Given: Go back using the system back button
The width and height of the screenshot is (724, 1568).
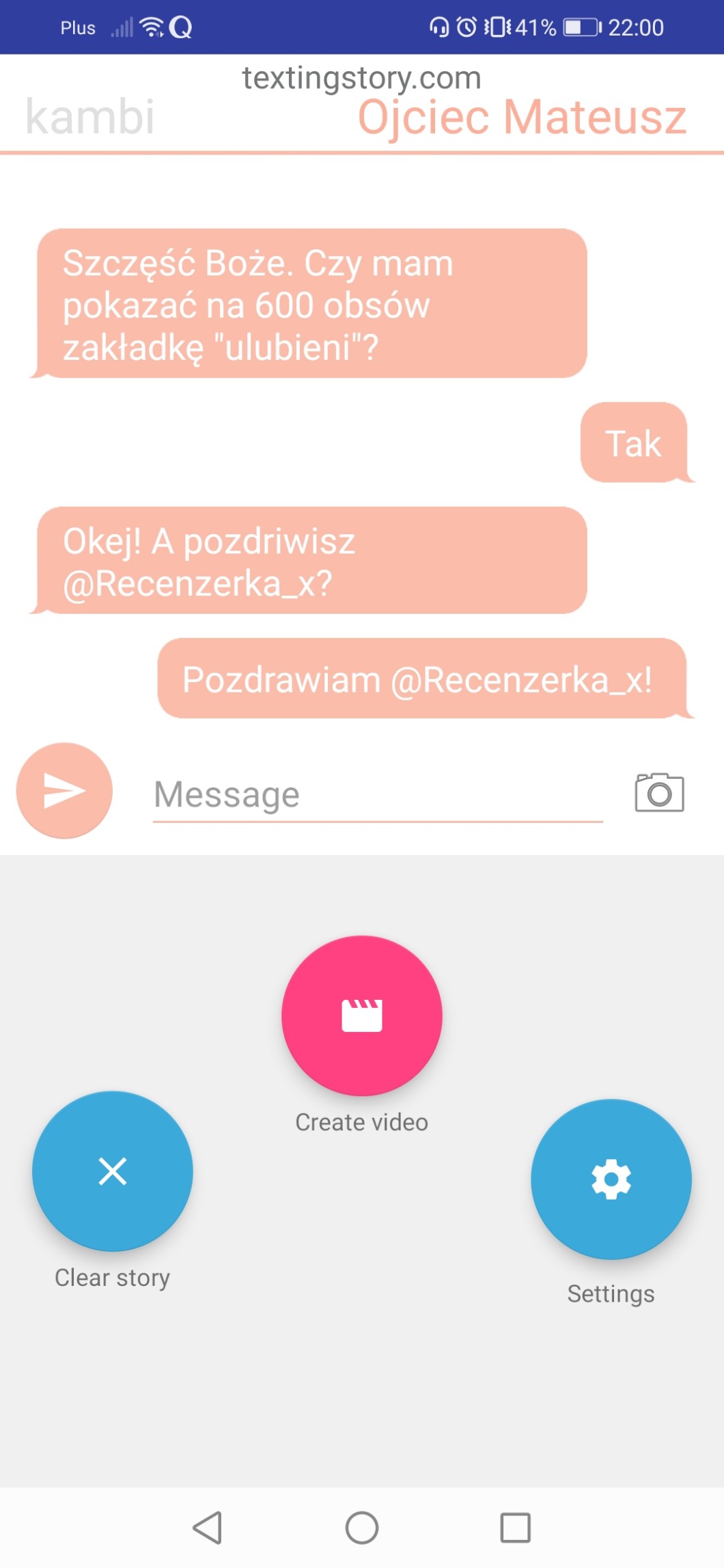Looking at the screenshot, I should click(208, 1527).
